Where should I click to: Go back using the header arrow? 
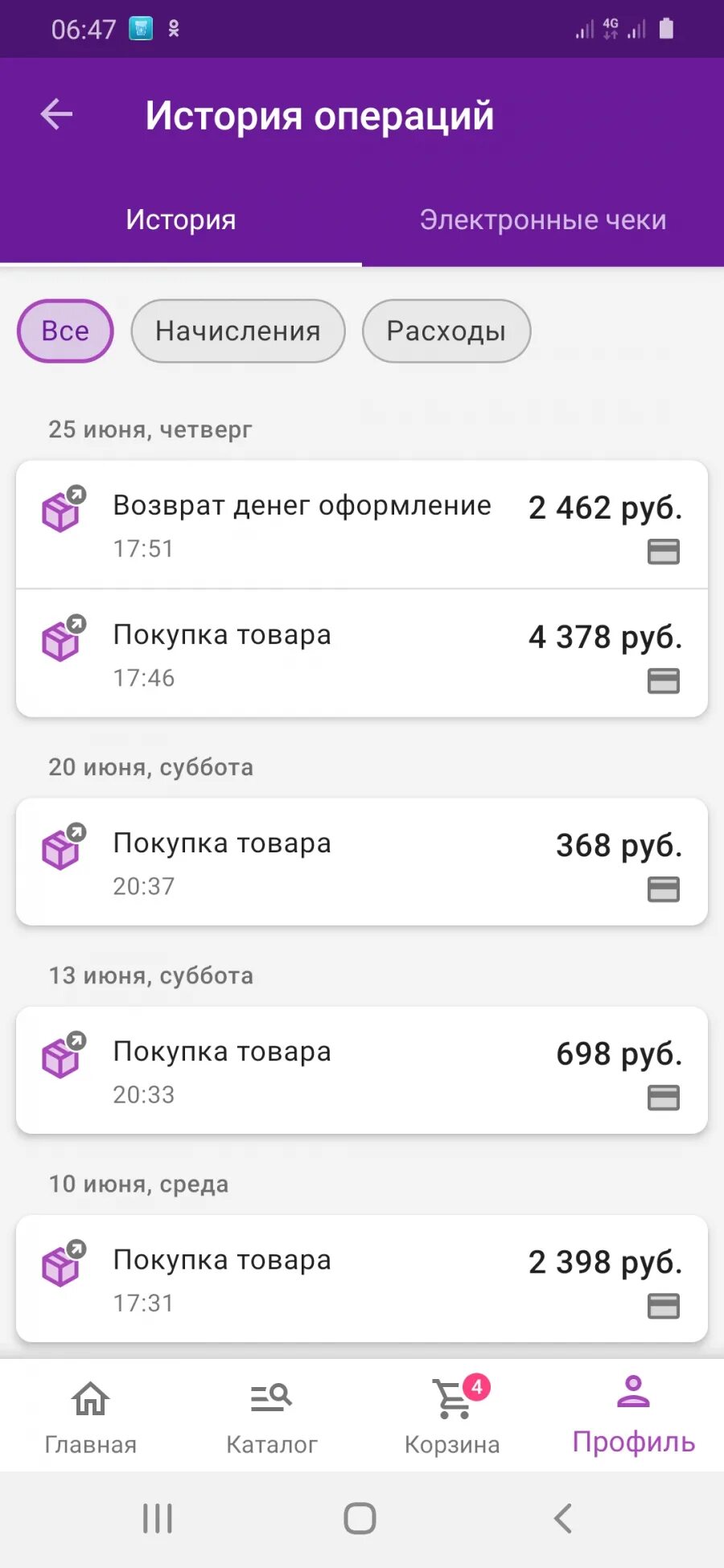[57, 114]
